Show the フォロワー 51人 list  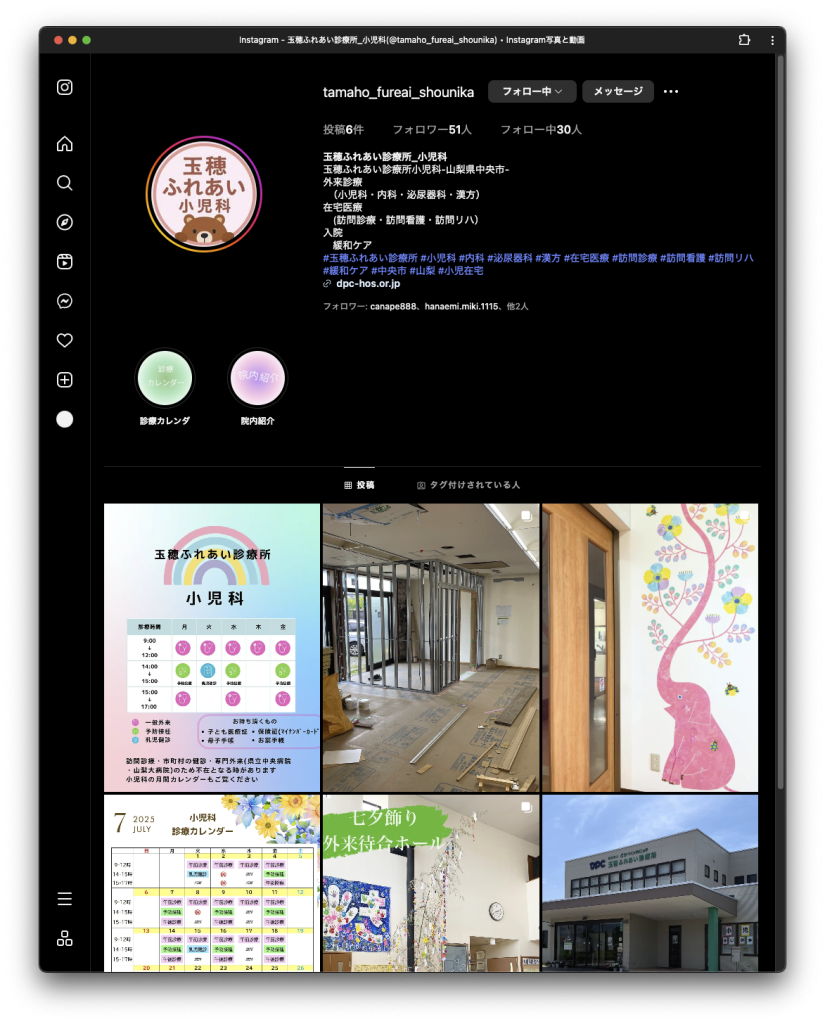pos(431,130)
